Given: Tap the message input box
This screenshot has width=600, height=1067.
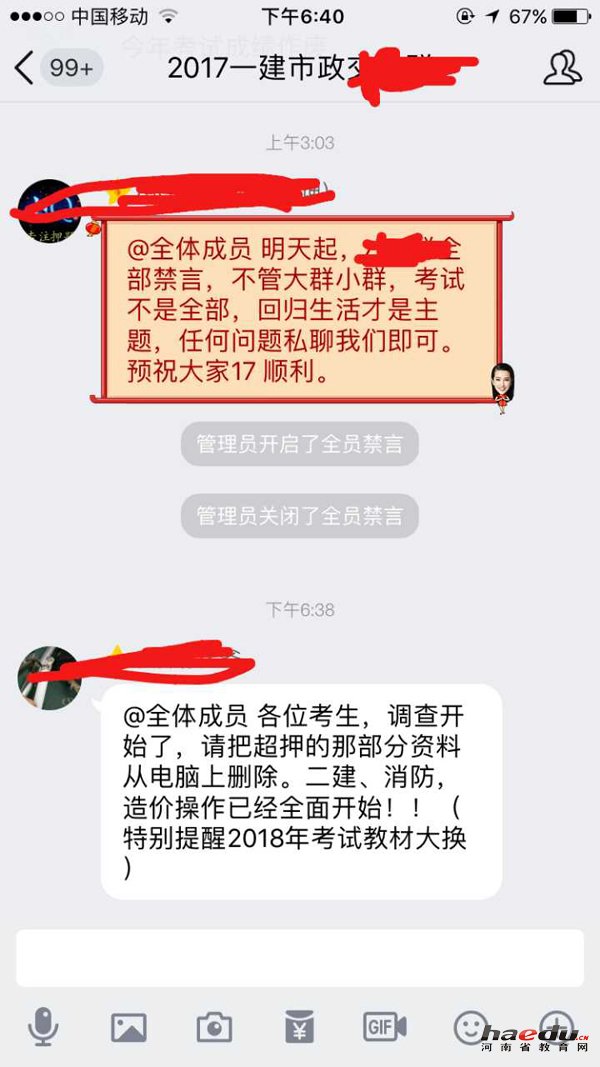Looking at the screenshot, I should (x=299, y=957).
